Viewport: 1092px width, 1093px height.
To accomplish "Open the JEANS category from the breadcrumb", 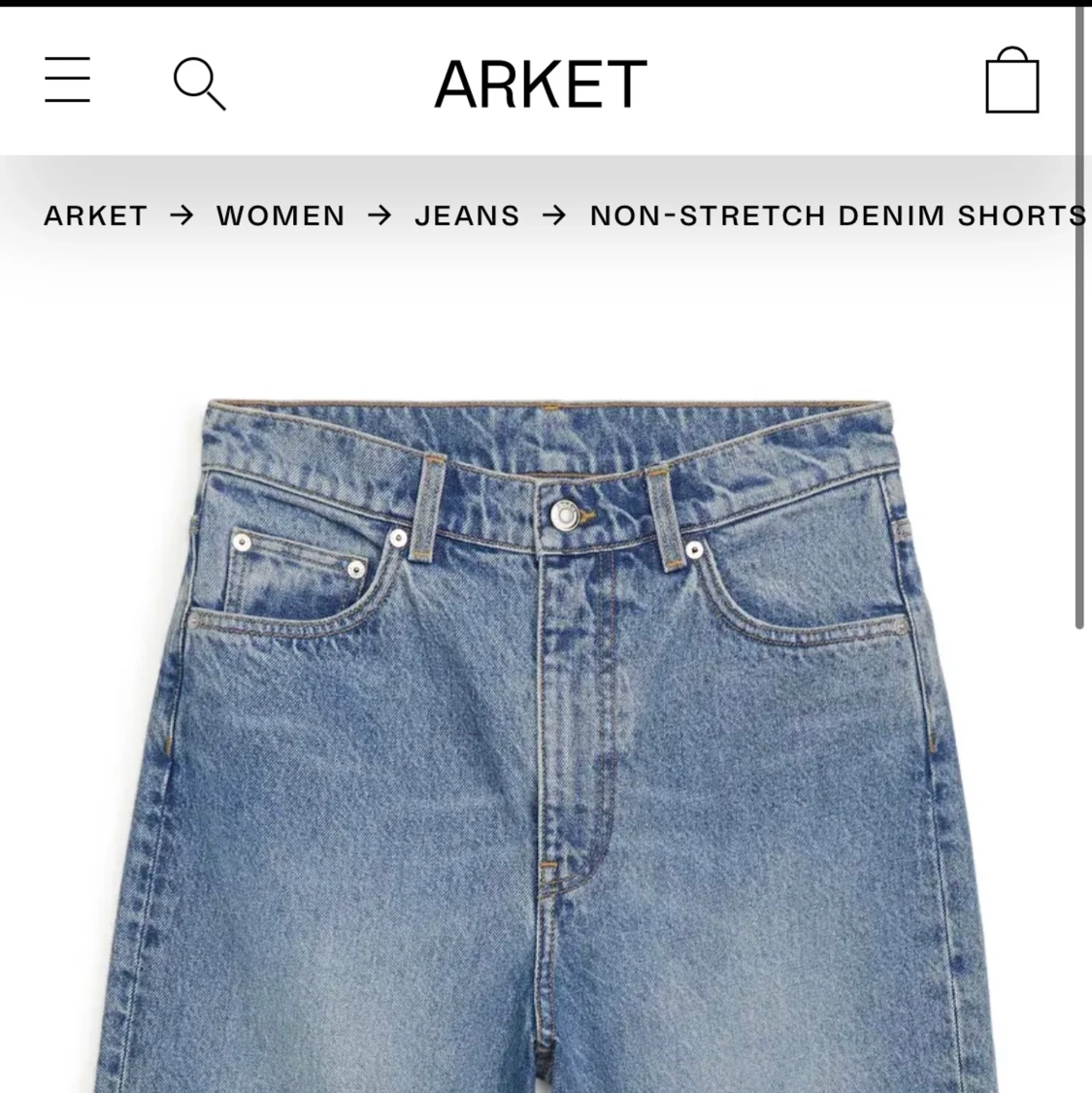I will coord(468,215).
